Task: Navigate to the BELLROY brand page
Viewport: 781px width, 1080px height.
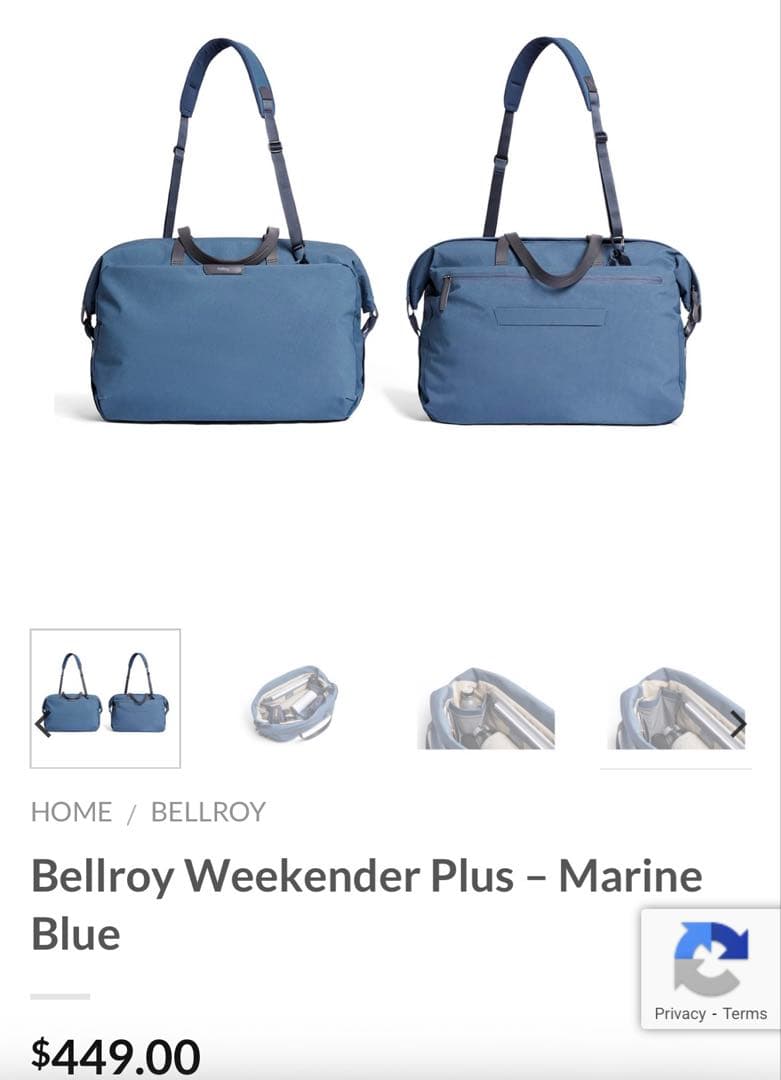Action: point(206,812)
